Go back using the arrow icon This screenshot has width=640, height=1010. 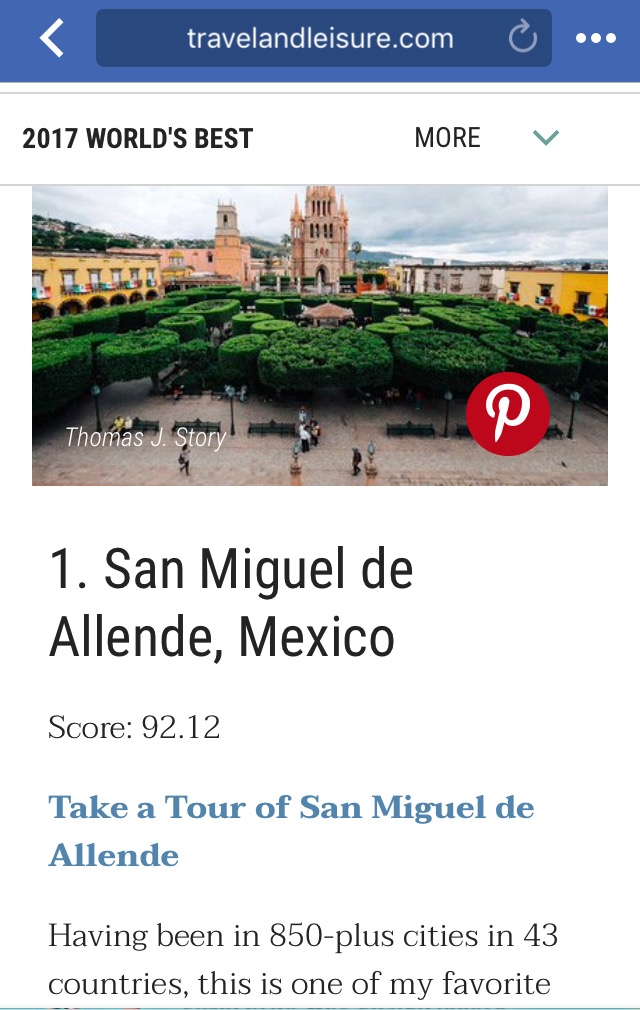coord(51,39)
